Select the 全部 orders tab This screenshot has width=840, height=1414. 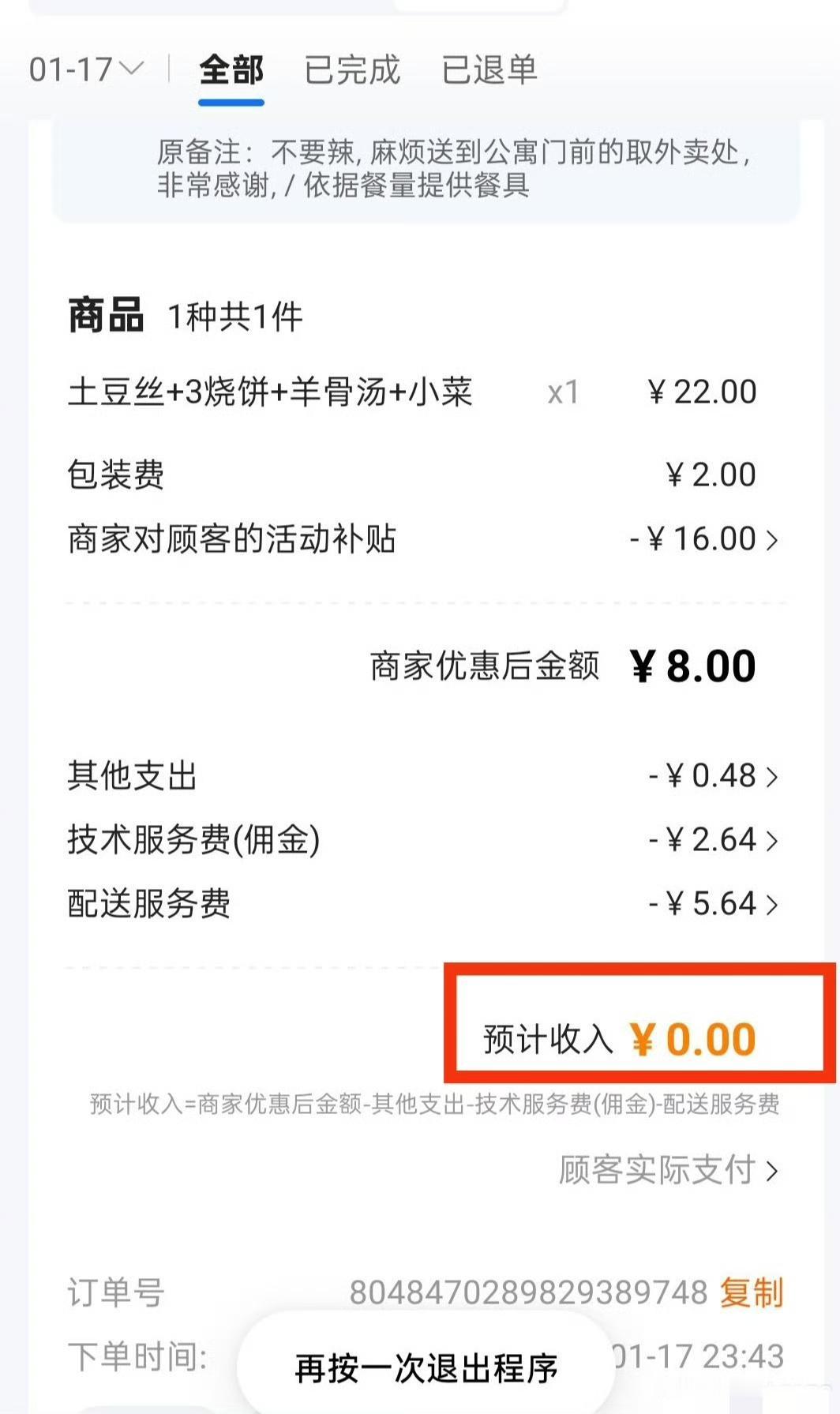click(x=233, y=71)
